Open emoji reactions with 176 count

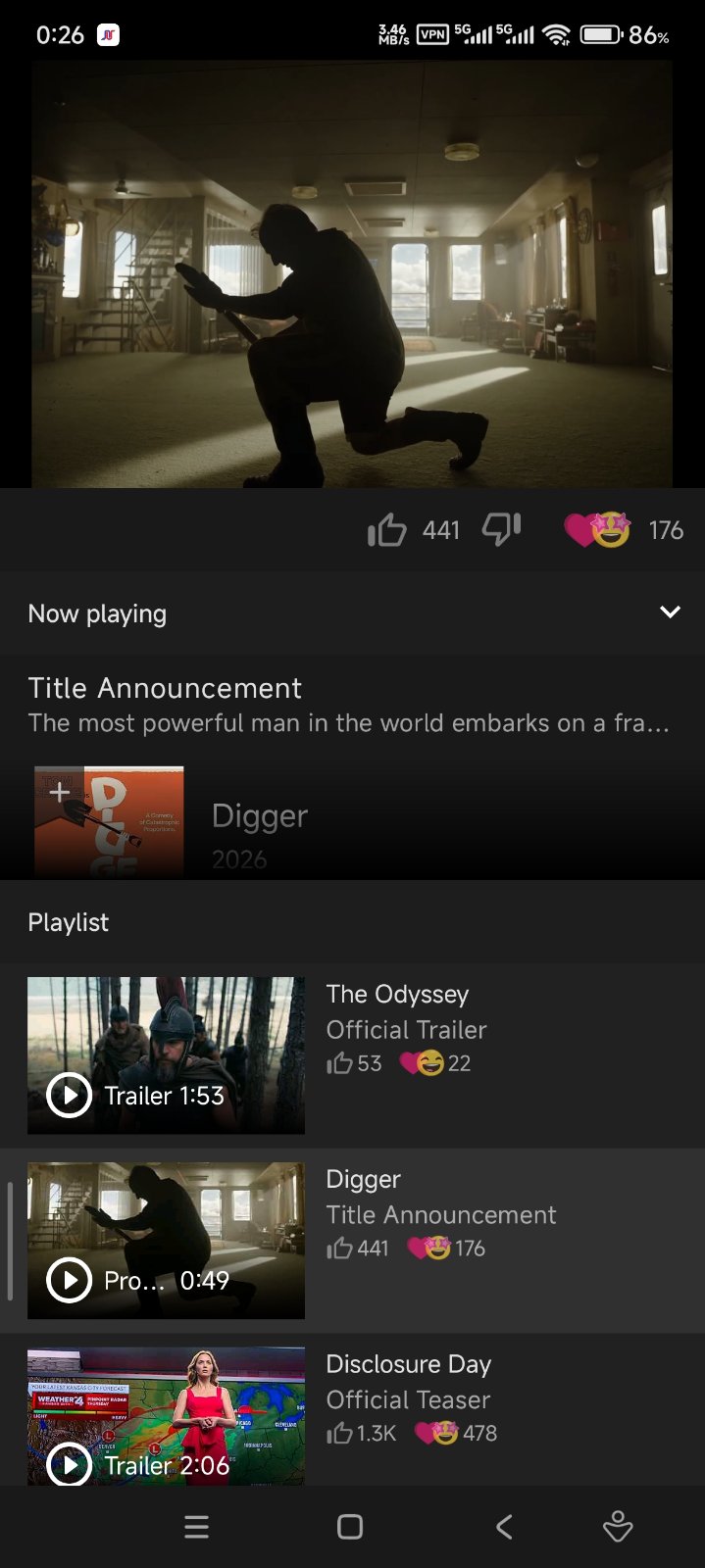597,530
